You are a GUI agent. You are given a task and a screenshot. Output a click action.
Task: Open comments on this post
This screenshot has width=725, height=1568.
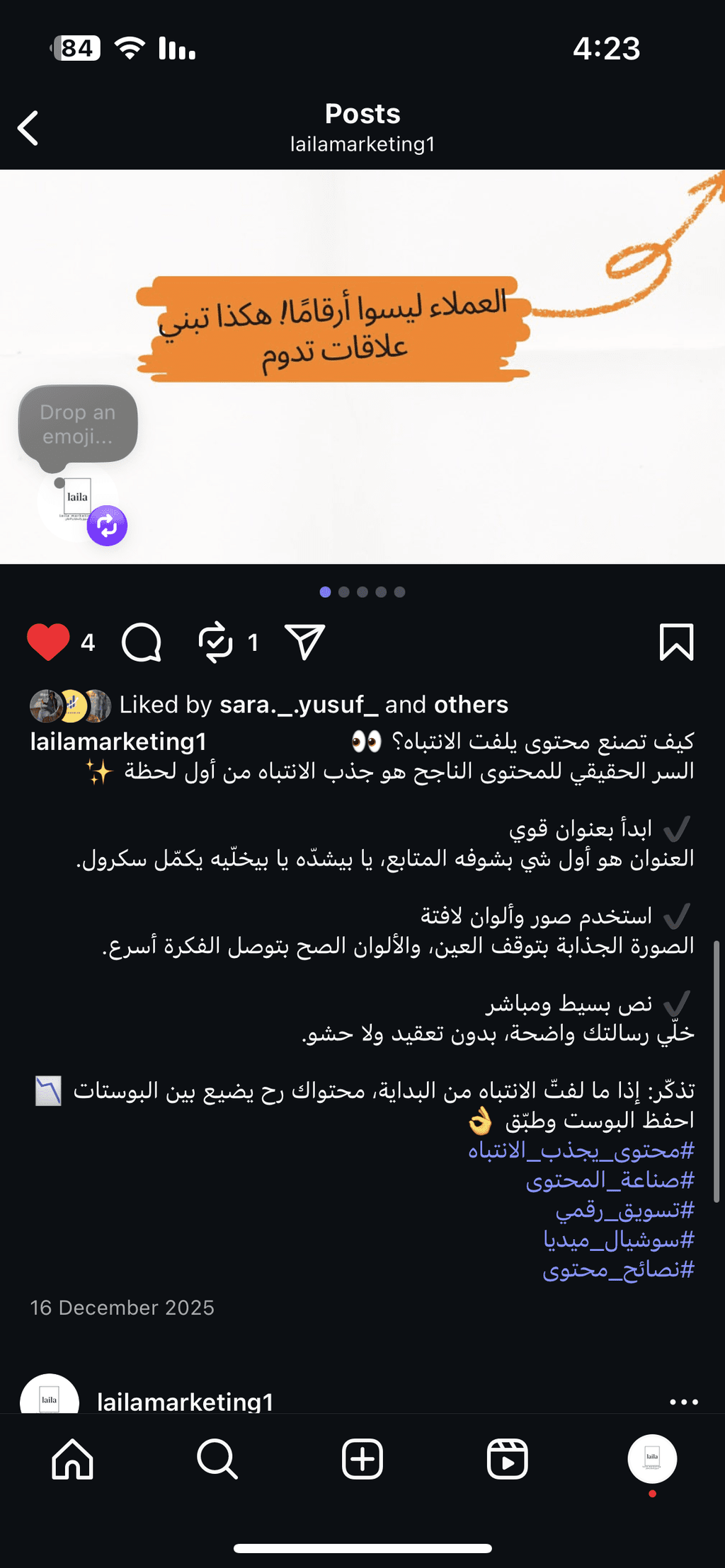(x=142, y=642)
